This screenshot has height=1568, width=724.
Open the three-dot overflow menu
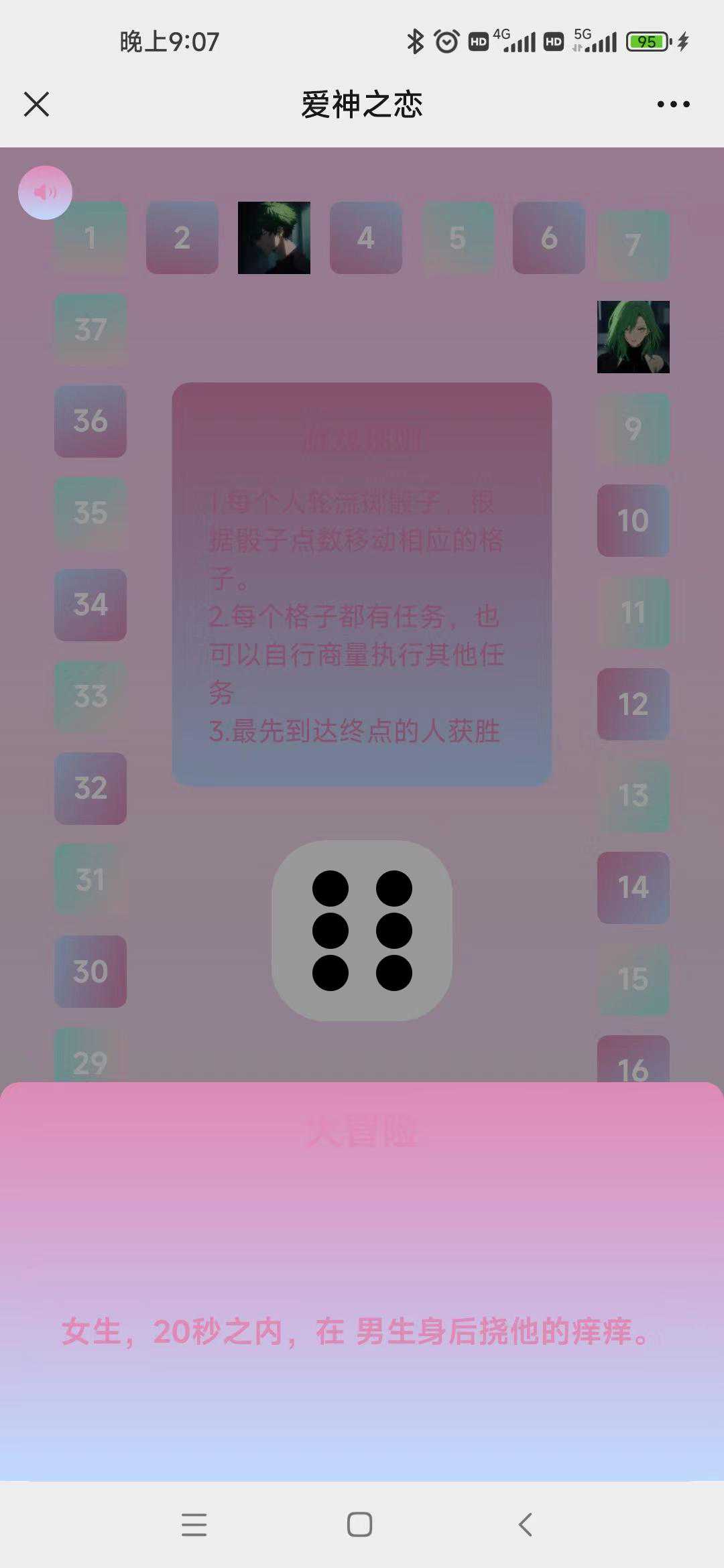pyautogui.click(x=673, y=105)
